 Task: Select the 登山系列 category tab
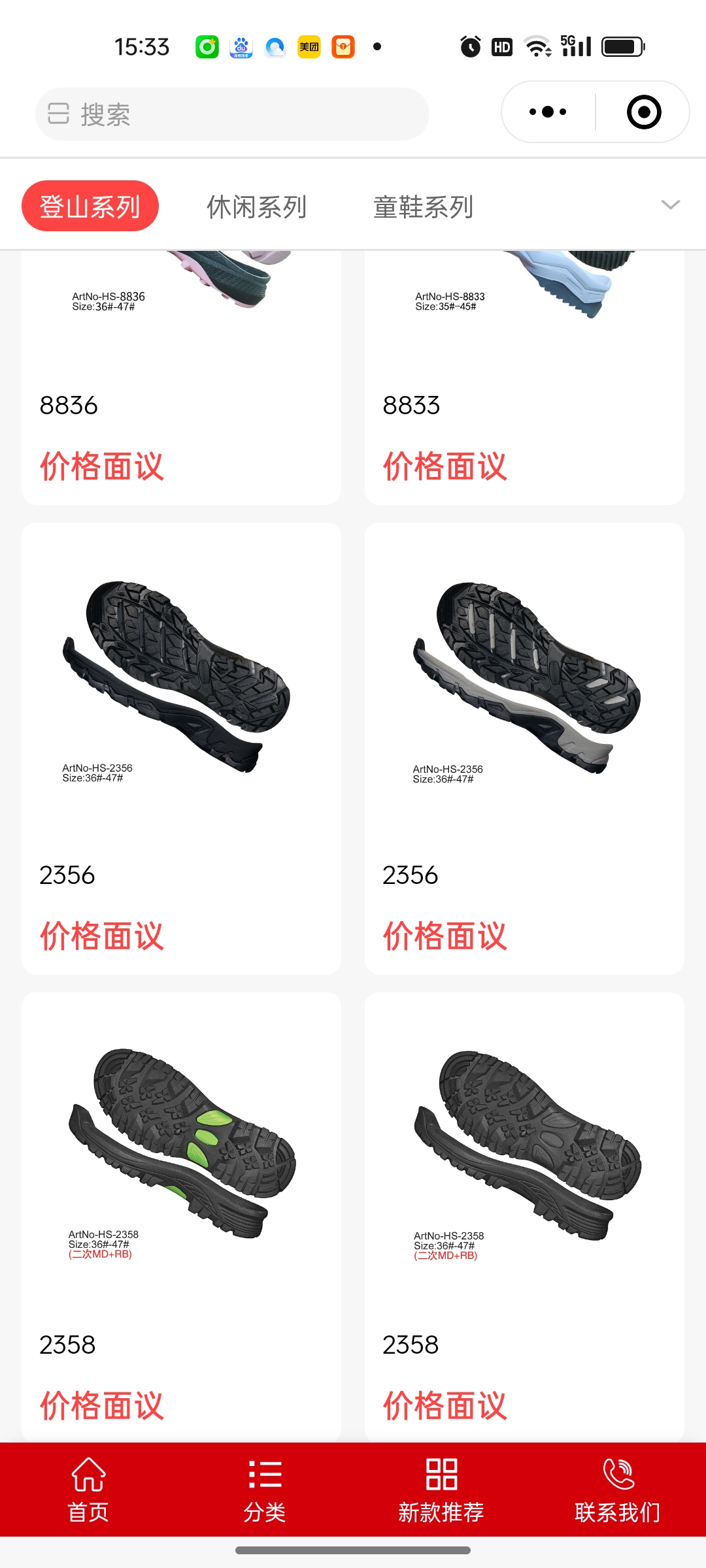(90, 206)
